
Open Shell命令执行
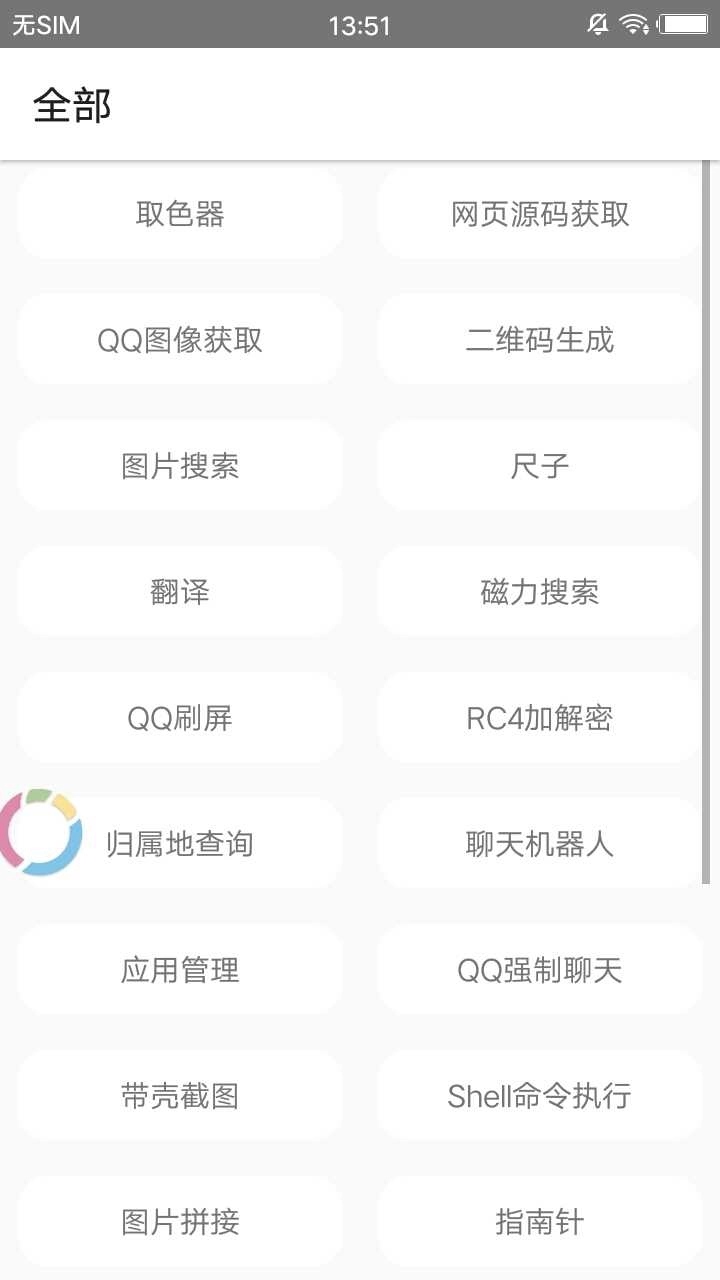point(540,1096)
